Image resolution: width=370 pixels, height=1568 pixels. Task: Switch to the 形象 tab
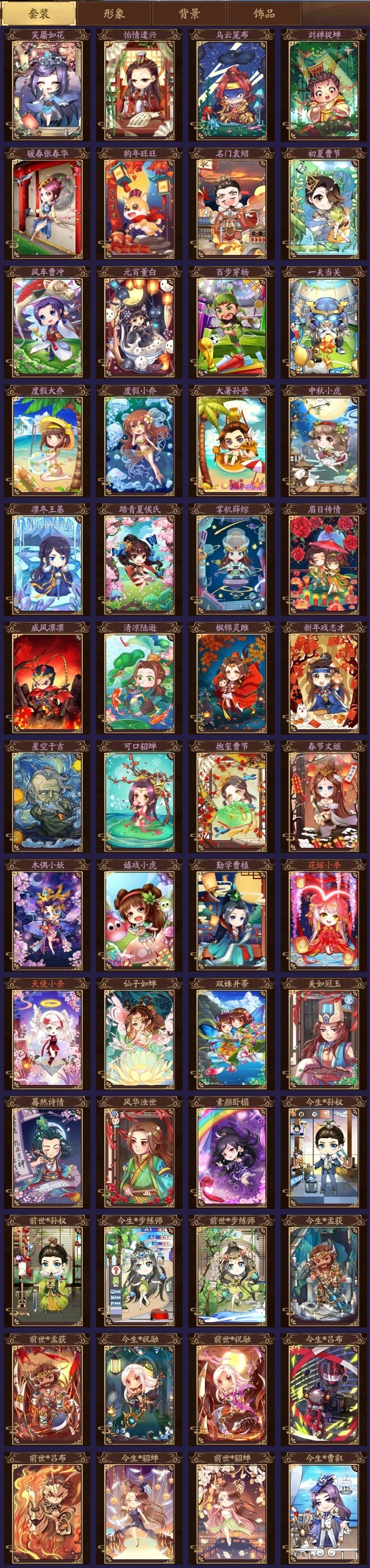[114, 13]
